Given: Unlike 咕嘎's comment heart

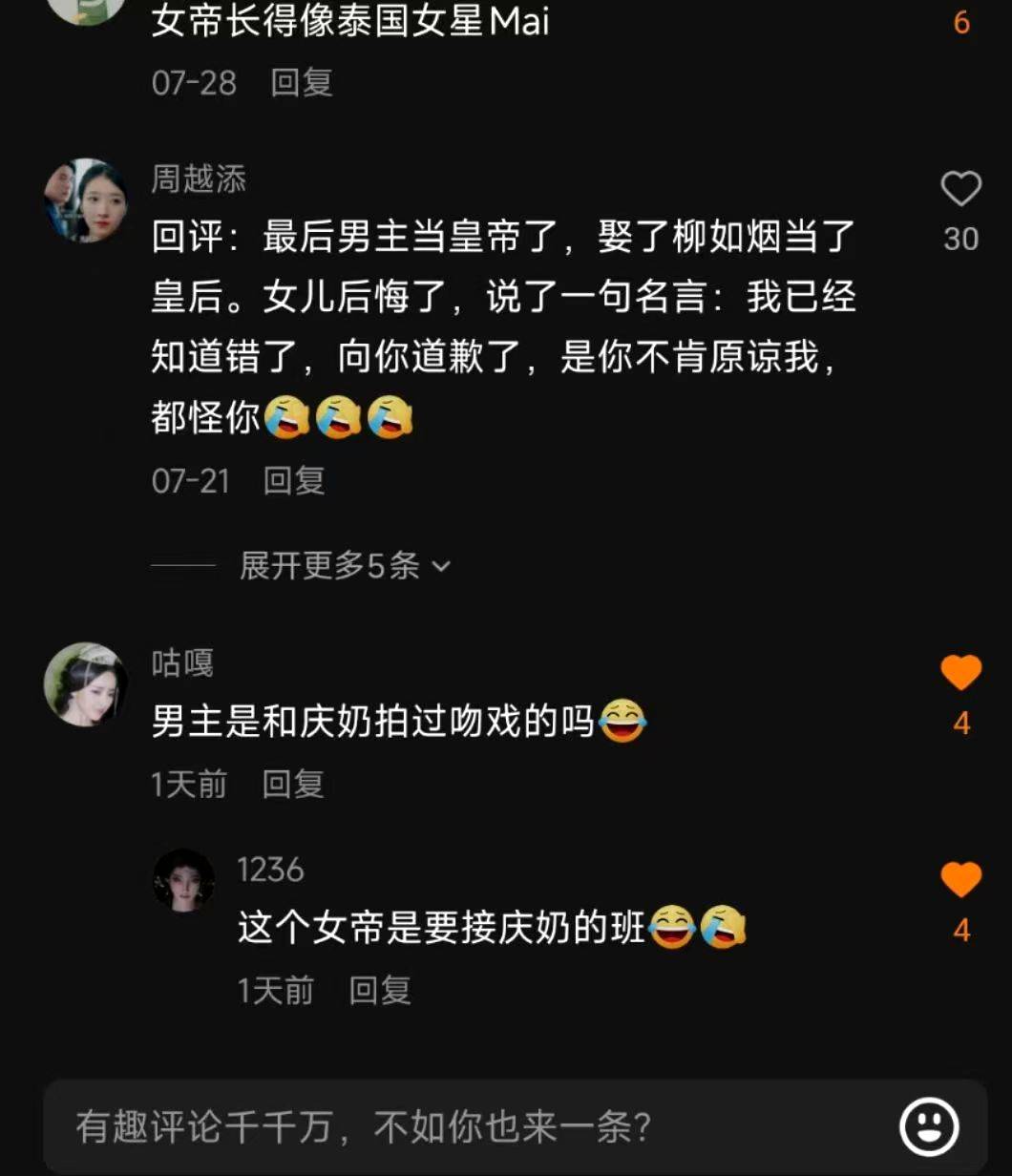Looking at the screenshot, I should [x=960, y=674].
